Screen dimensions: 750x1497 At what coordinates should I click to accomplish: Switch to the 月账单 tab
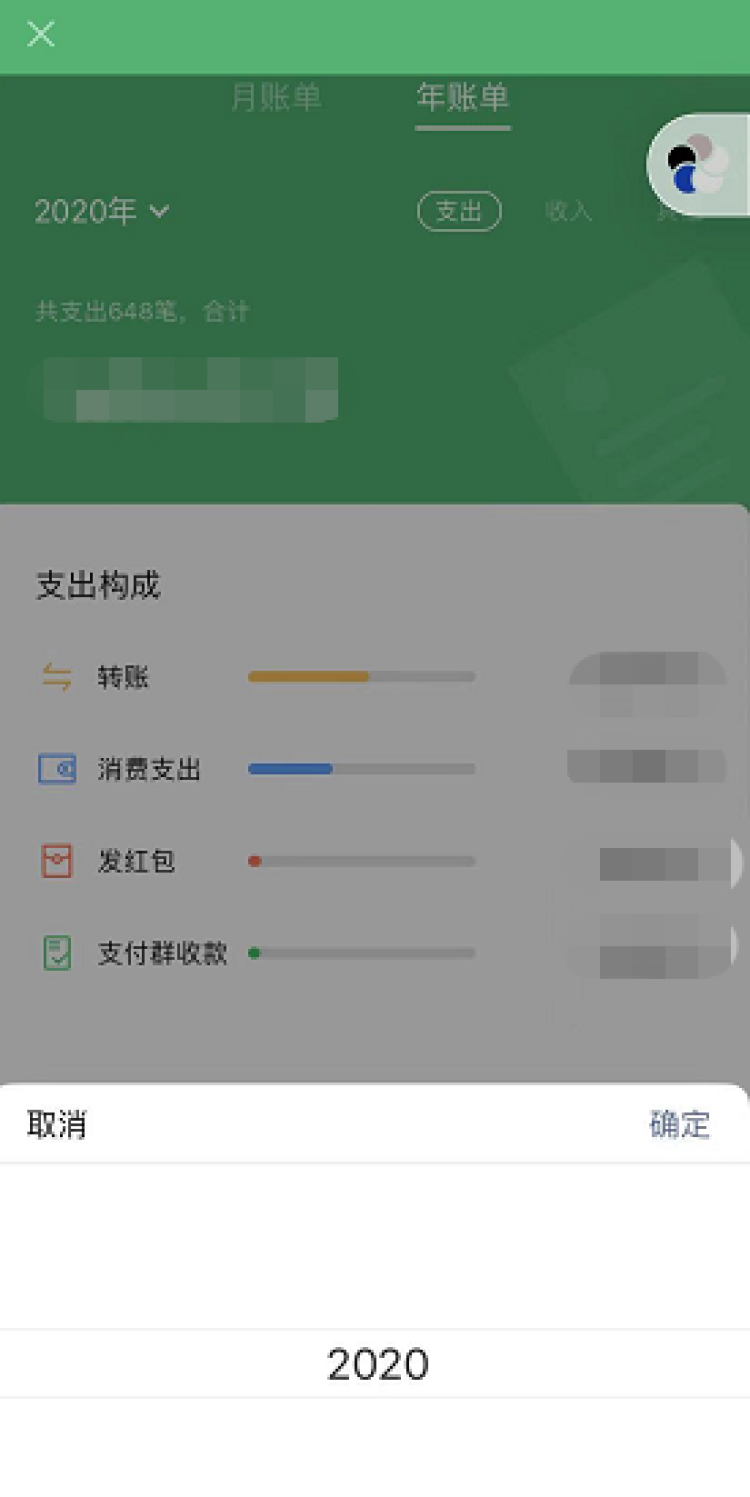(x=276, y=98)
